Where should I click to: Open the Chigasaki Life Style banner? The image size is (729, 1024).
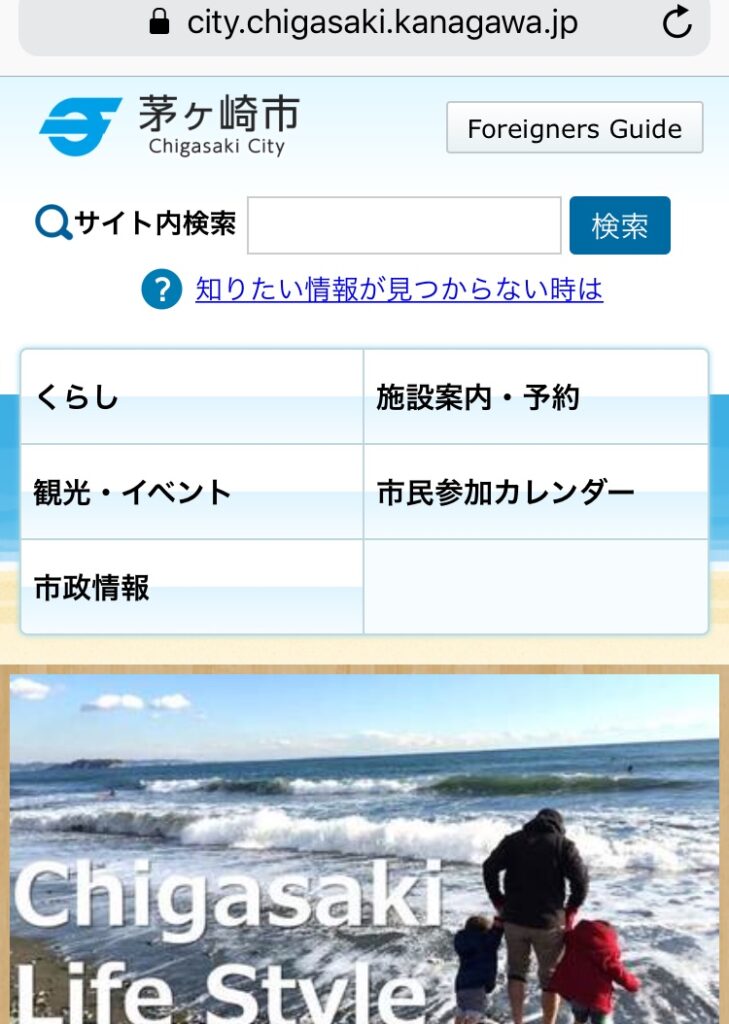point(364,850)
